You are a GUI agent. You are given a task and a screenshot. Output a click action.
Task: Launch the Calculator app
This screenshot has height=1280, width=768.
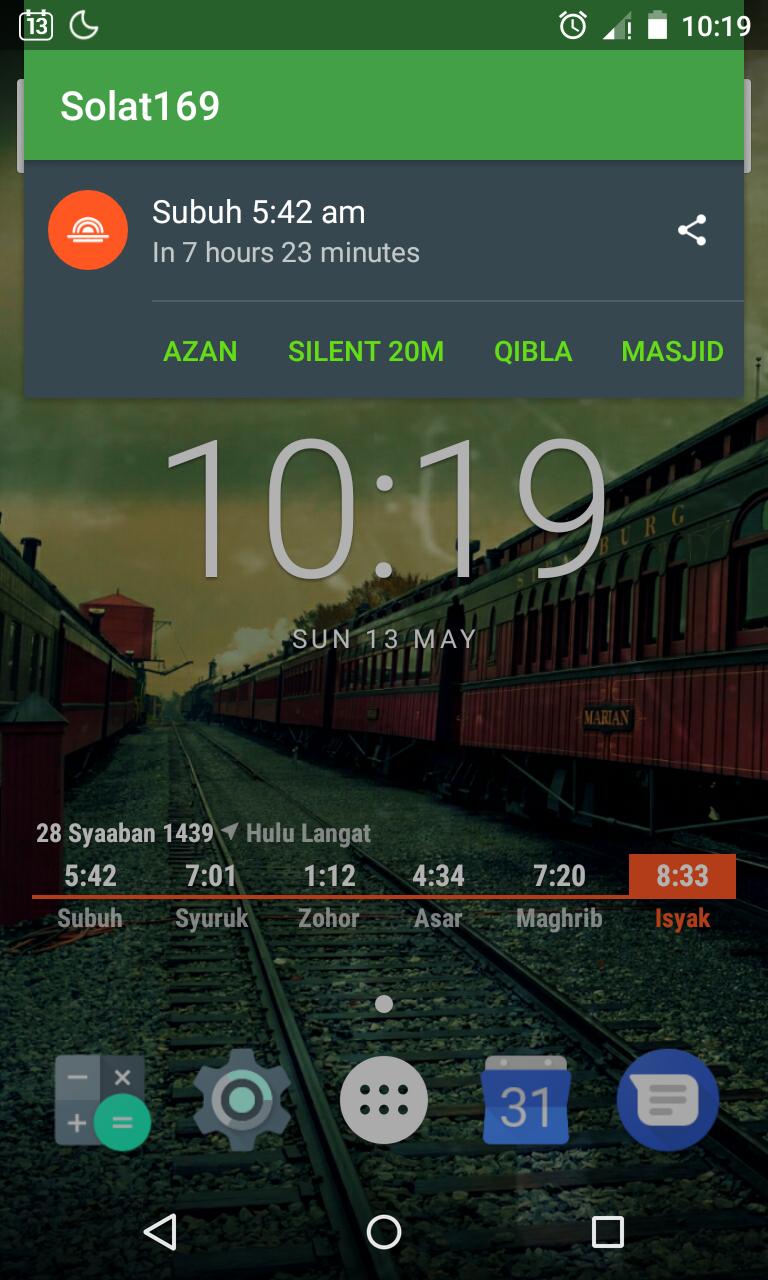[102, 1100]
